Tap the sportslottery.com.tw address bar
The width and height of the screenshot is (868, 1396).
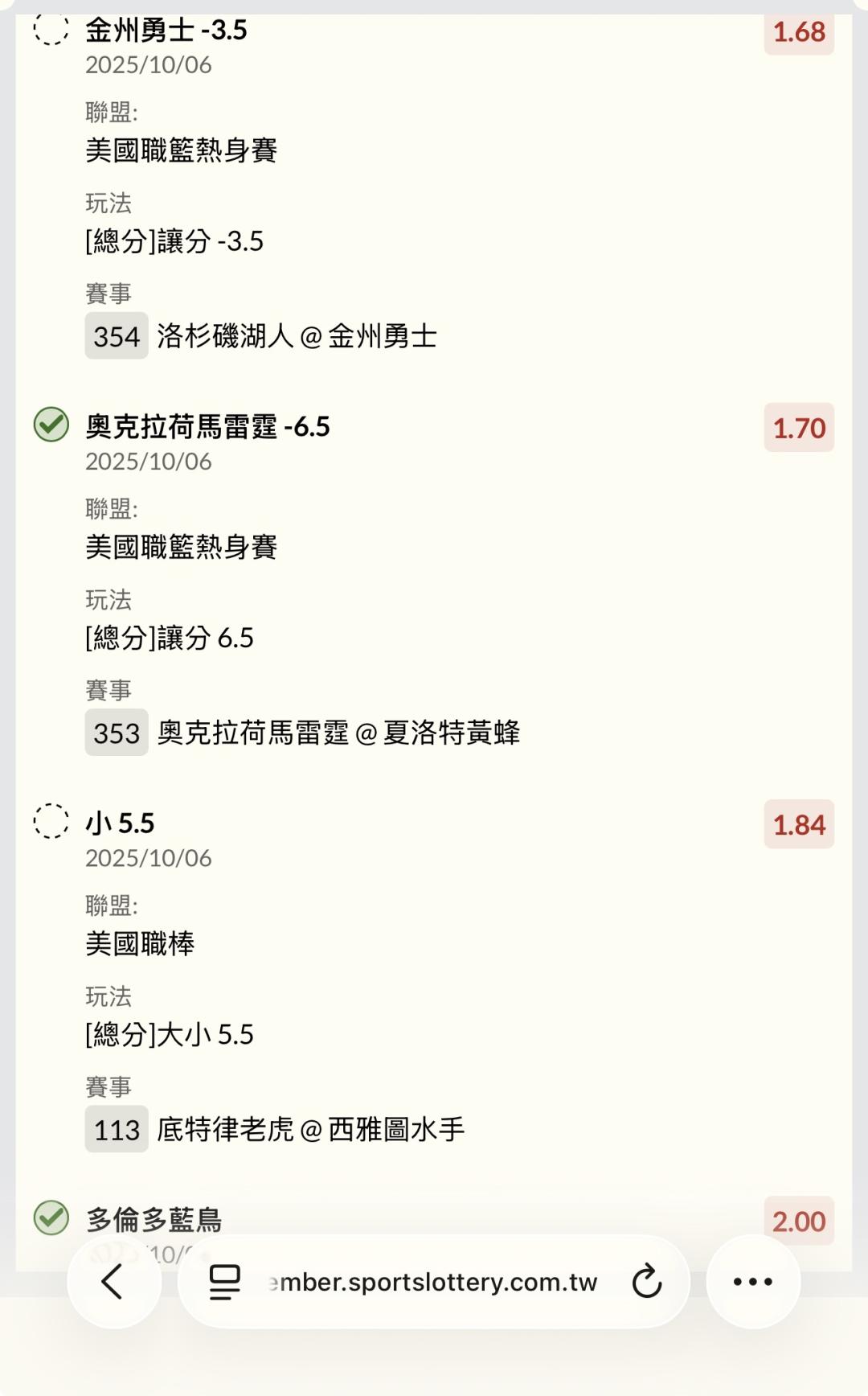click(x=434, y=1282)
